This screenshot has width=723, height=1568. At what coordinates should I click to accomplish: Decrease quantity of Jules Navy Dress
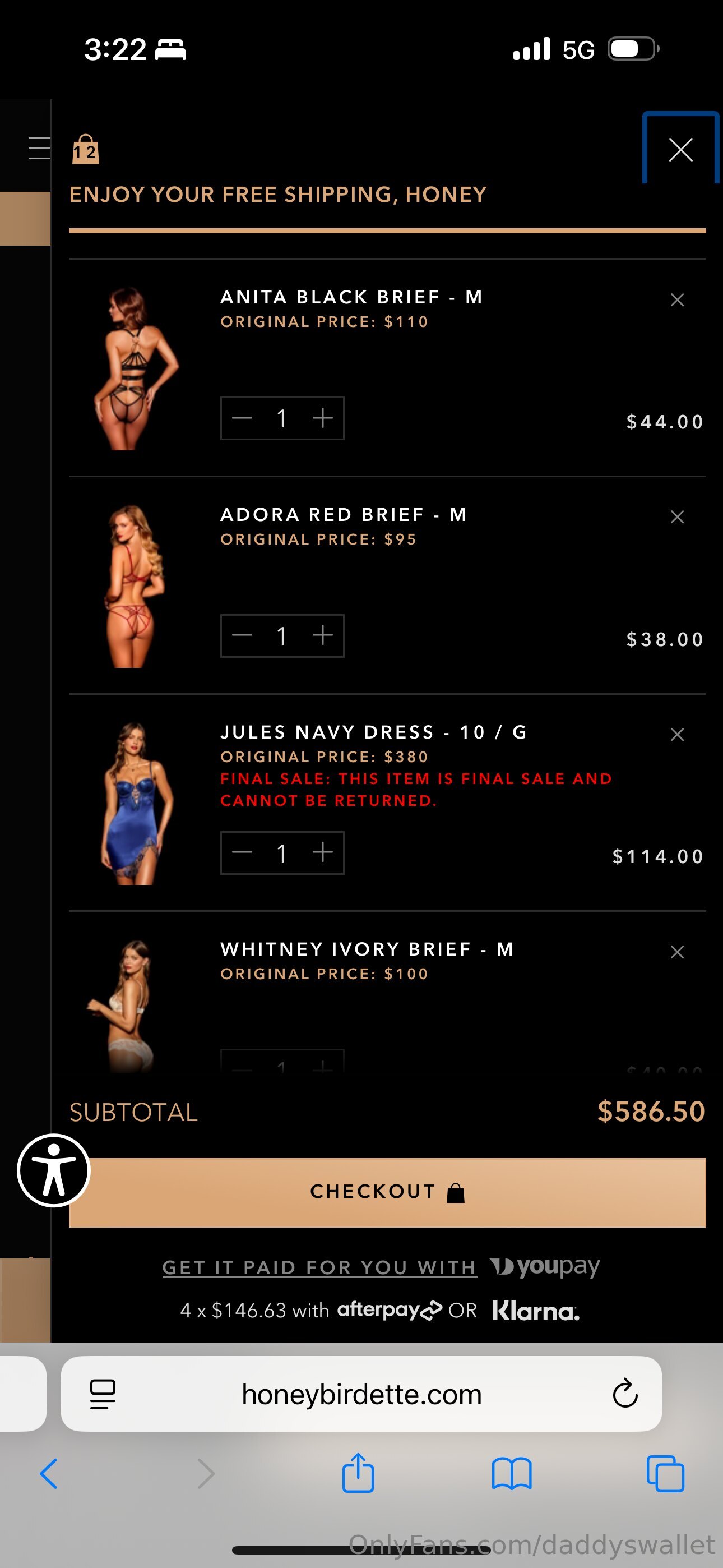[x=242, y=853]
